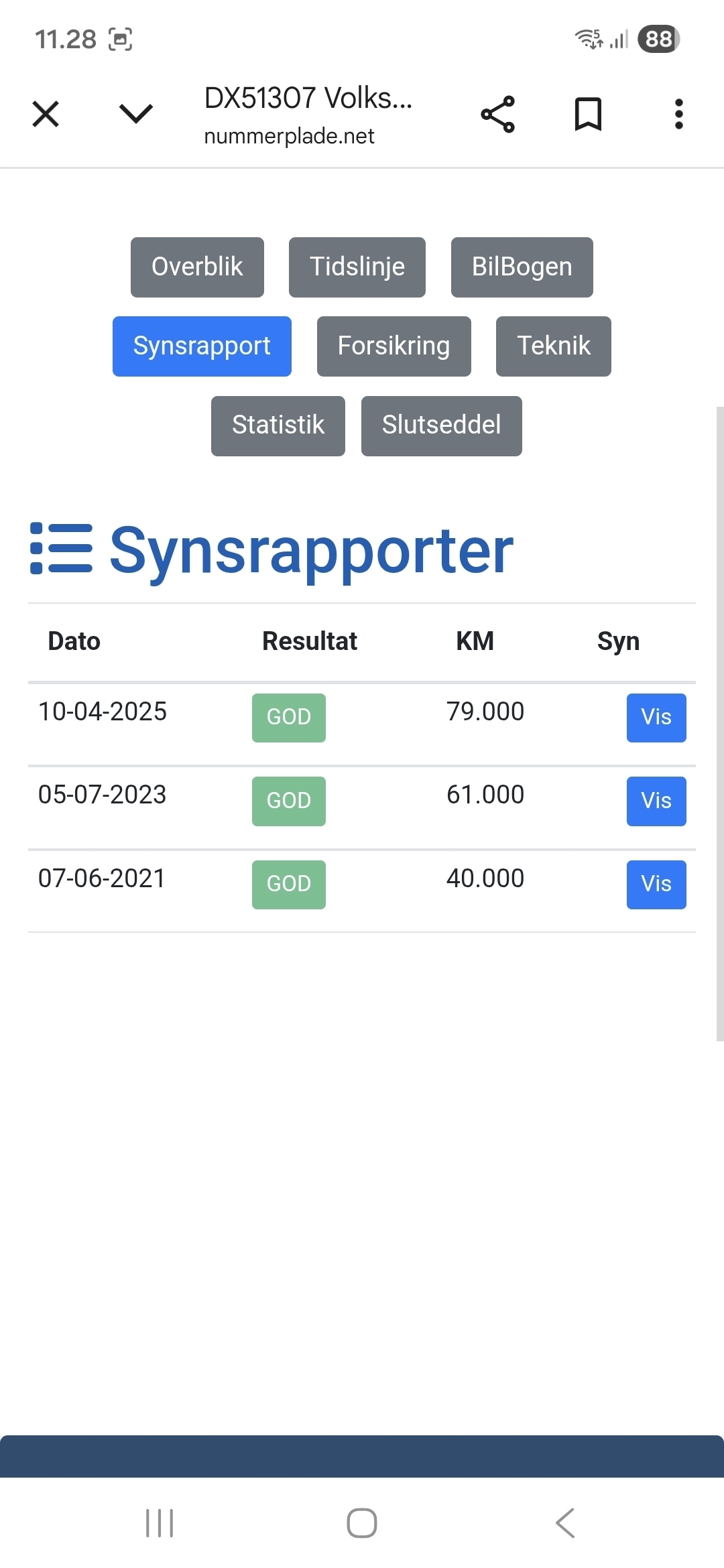Open the Slutseddel section
Viewport: 724px width, 1568px height.
pyautogui.click(x=441, y=426)
